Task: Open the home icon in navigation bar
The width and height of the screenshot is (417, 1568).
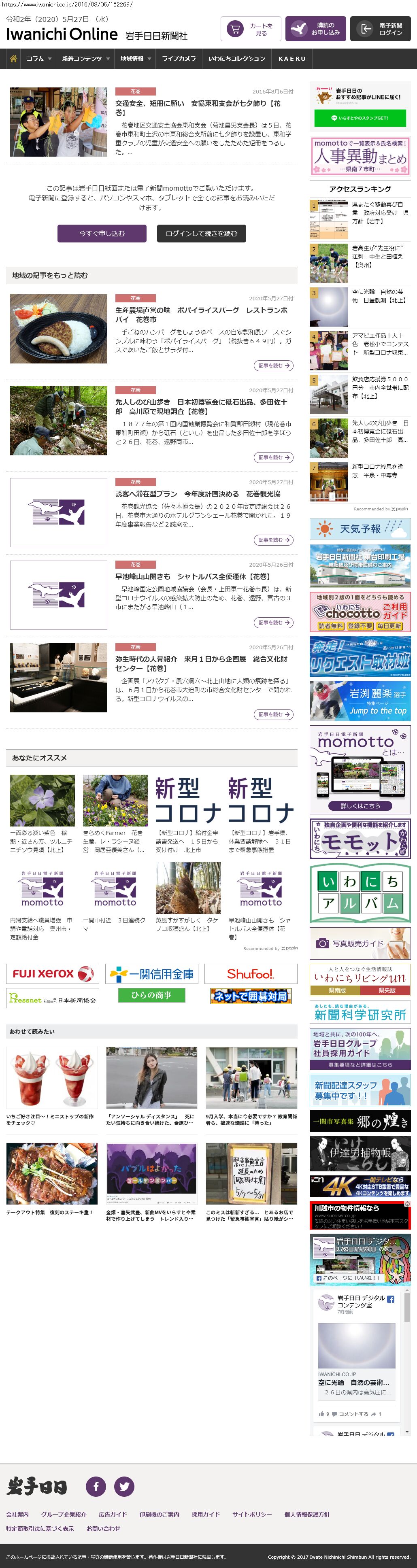Action: tap(13, 58)
